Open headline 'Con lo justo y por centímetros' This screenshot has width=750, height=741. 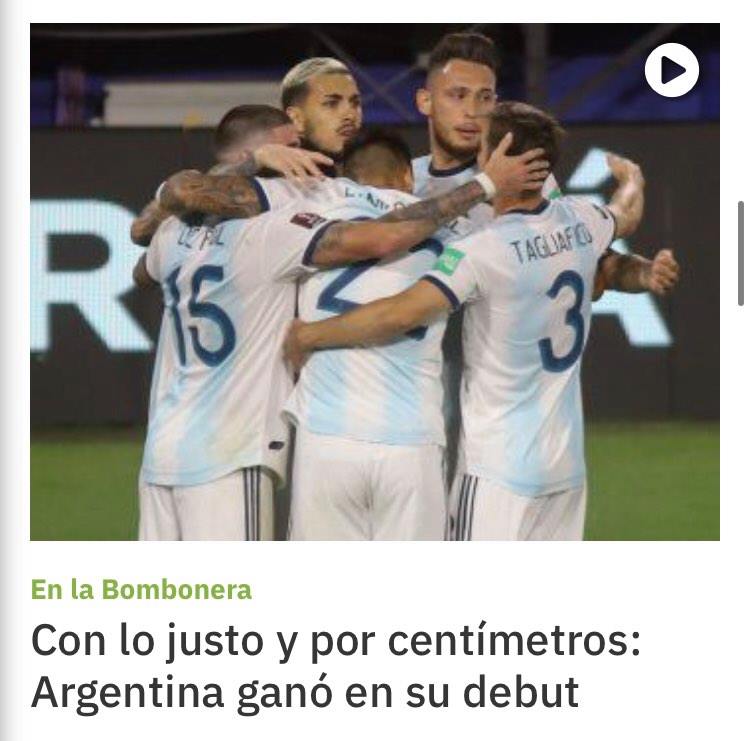pyautogui.click(x=335, y=666)
